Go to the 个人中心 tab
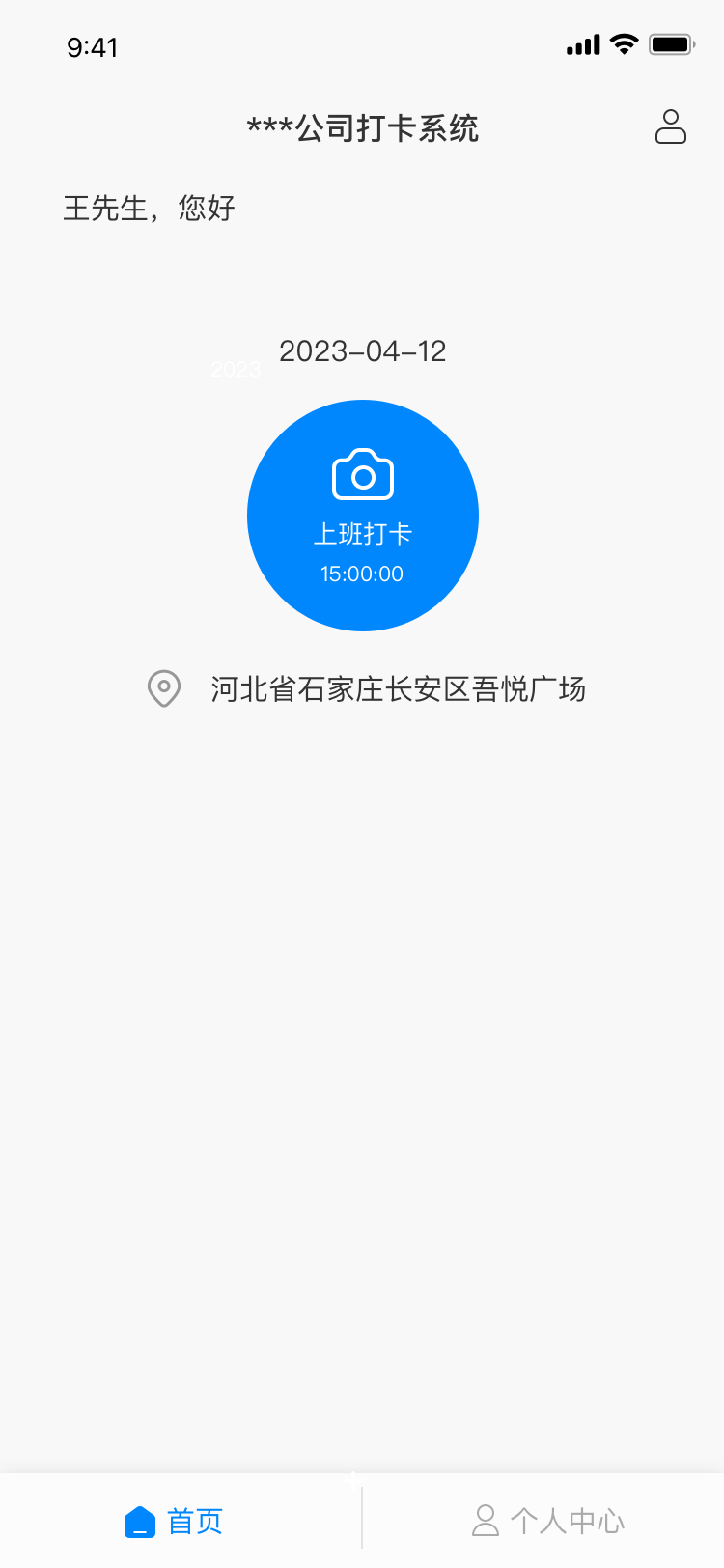The height and width of the screenshot is (1568, 724). coord(547,1521)
